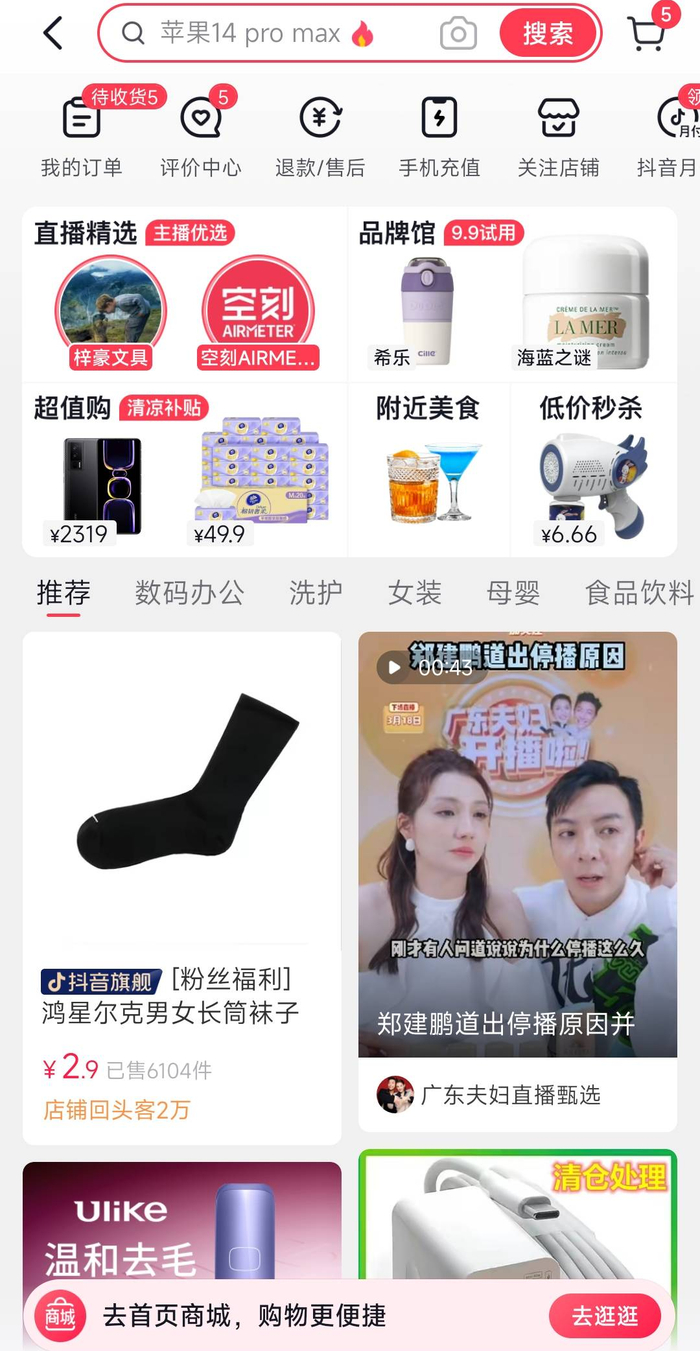Screen dimensions: 700x1351
Task: Open camera image search
Action: [458, 34]
